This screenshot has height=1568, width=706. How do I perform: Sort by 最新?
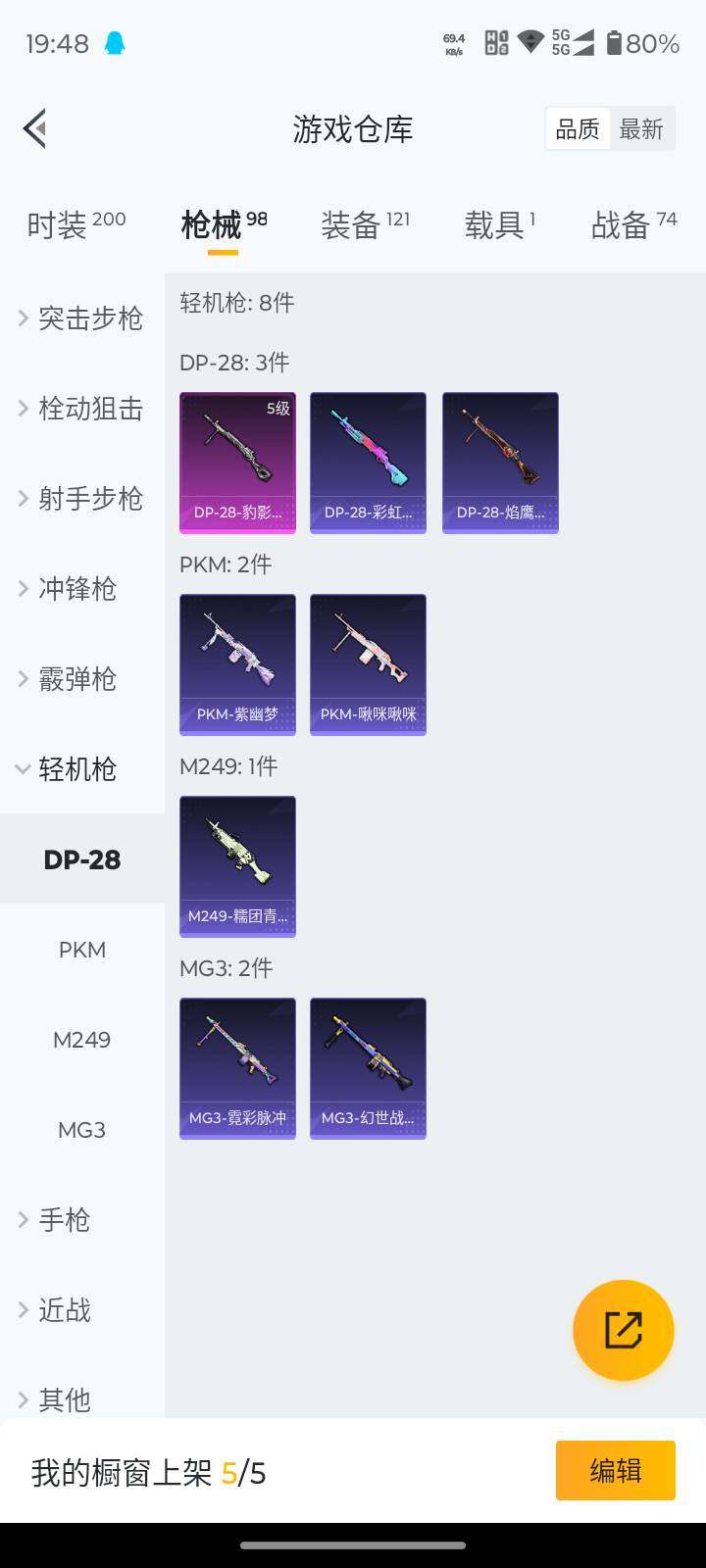point(641,129)
